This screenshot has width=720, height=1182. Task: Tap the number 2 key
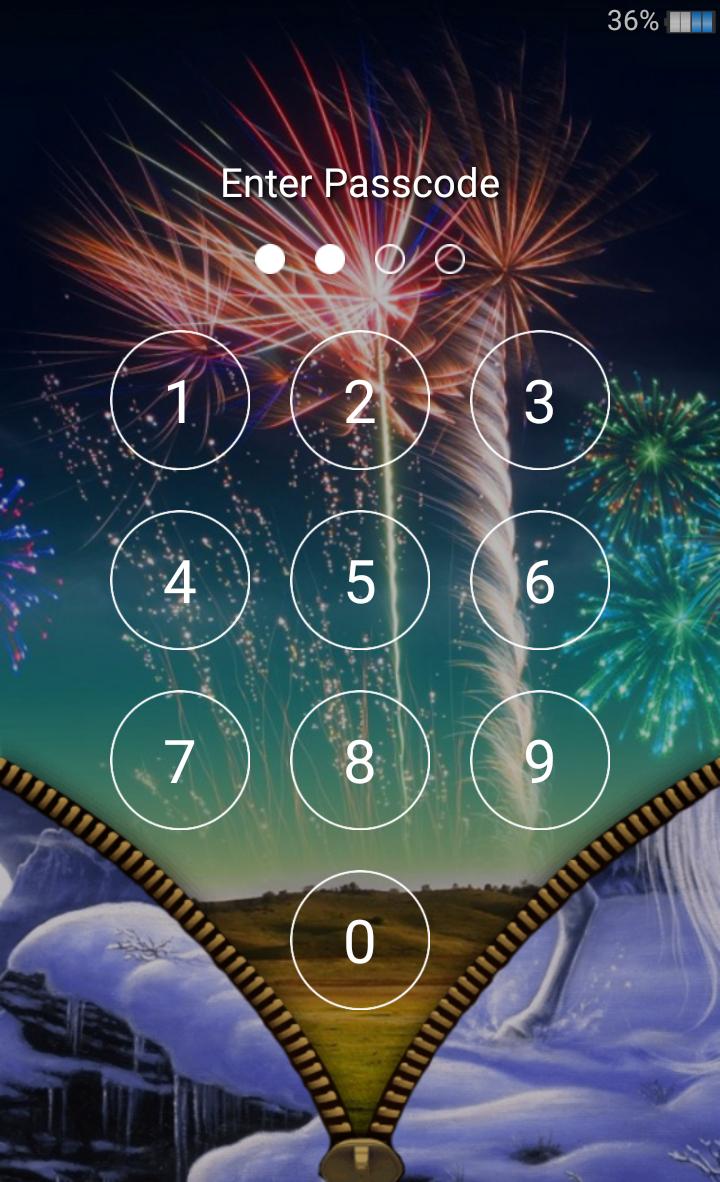(360, 400)
